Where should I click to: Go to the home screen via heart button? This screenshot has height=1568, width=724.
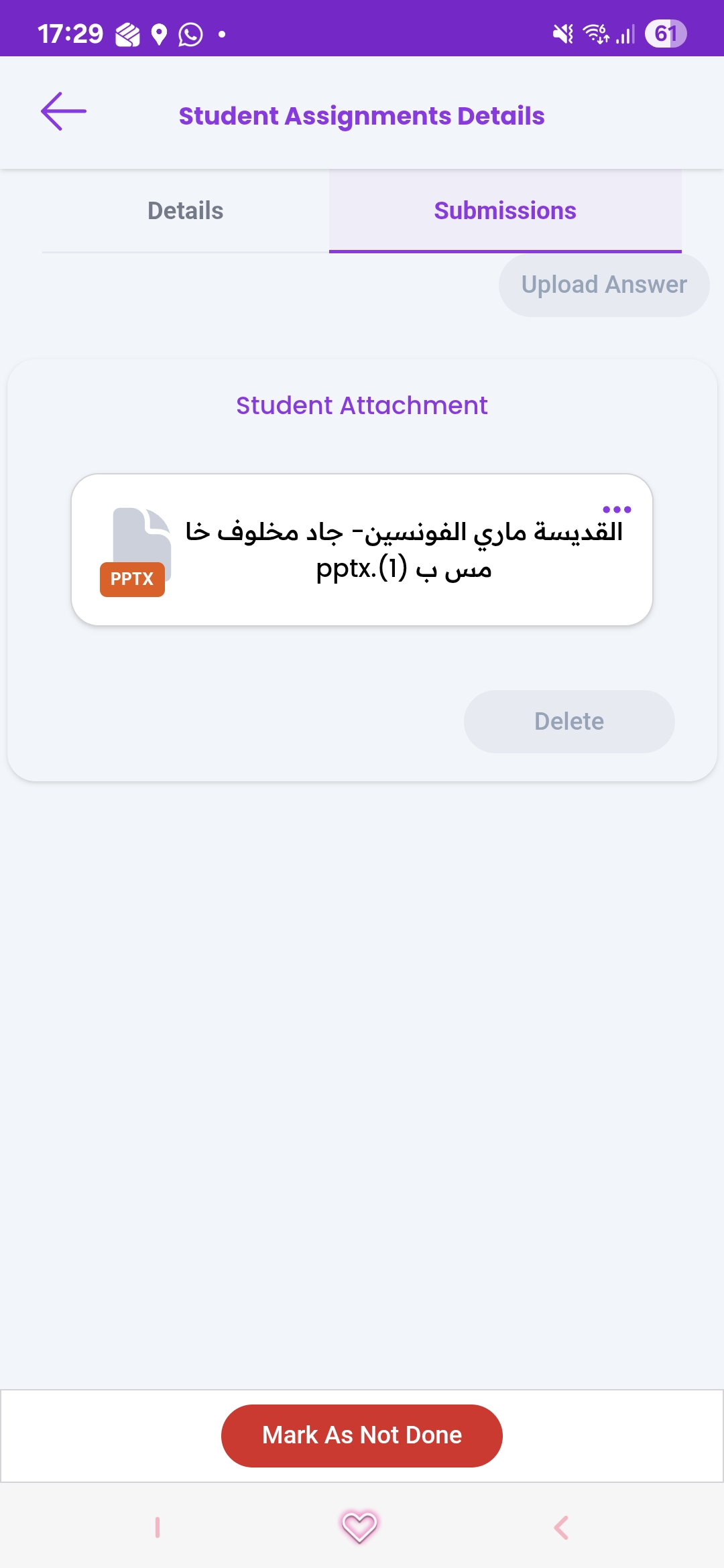359,1527
